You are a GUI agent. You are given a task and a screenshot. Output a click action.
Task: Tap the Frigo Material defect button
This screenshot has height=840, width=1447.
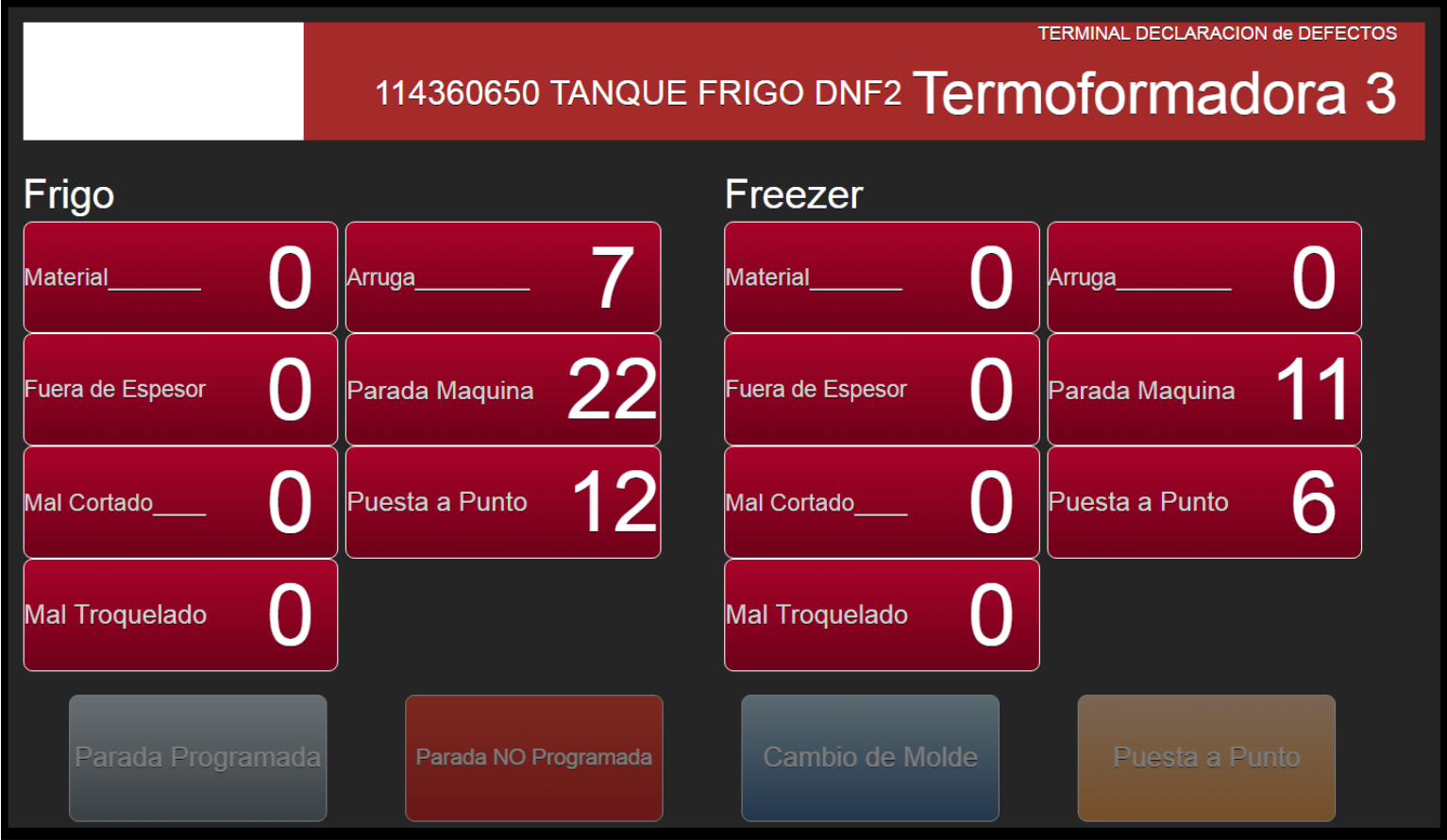(x=180, y=277)
